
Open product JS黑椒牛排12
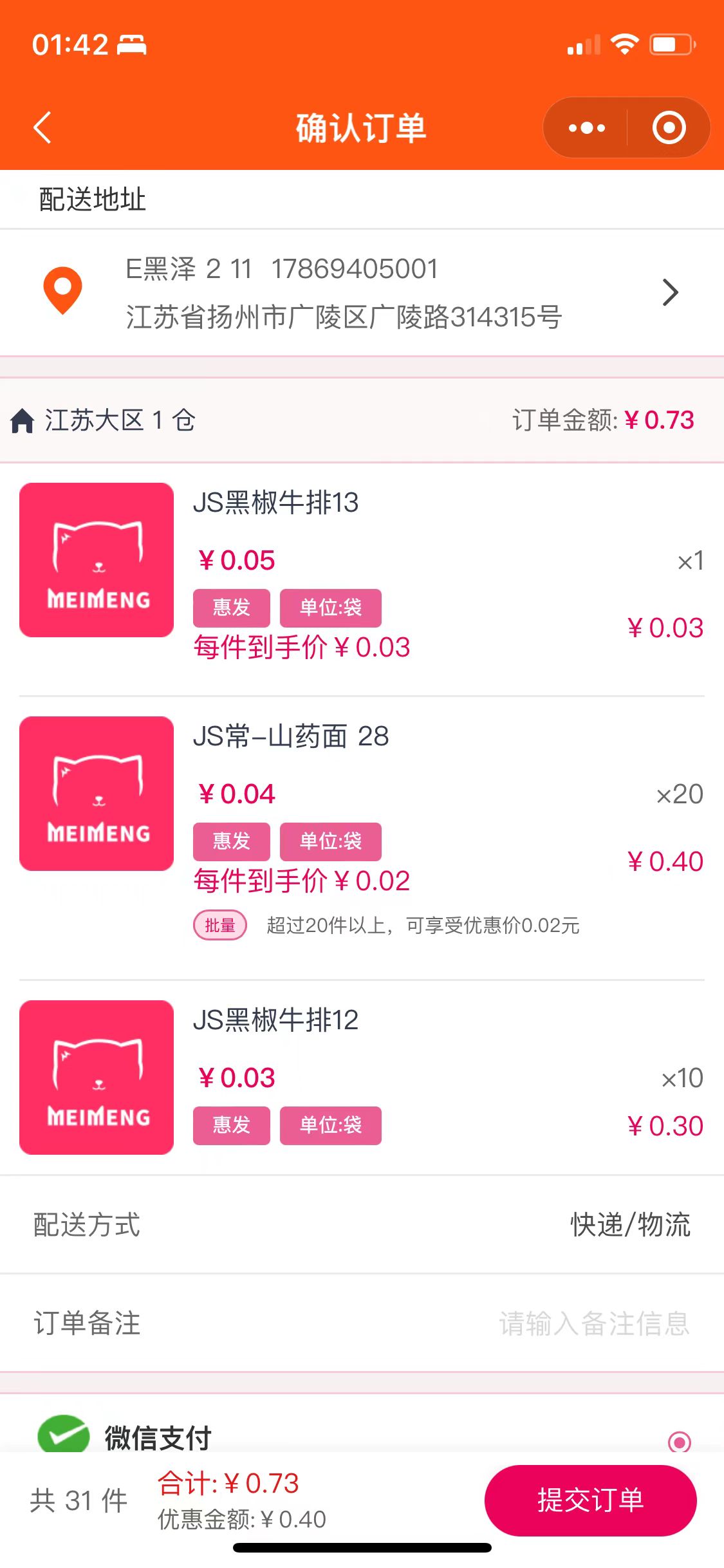(275, 1020)
